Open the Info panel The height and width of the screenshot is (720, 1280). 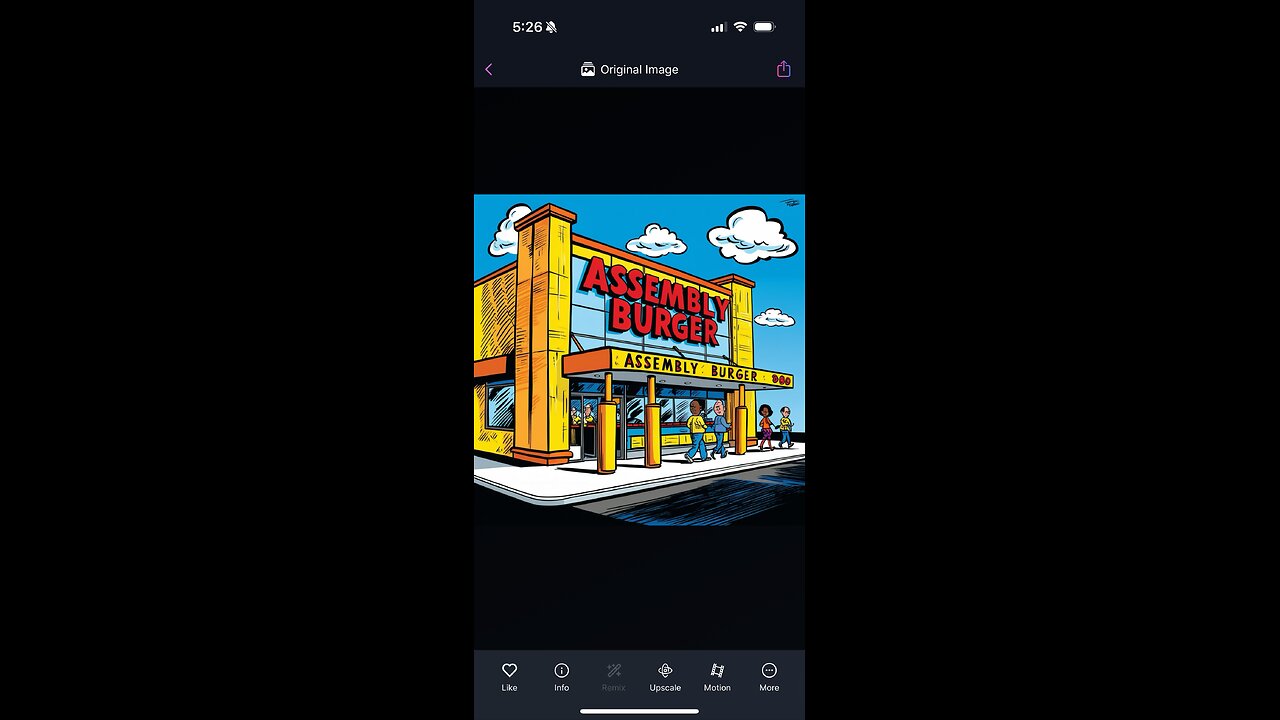click(561, 676)
